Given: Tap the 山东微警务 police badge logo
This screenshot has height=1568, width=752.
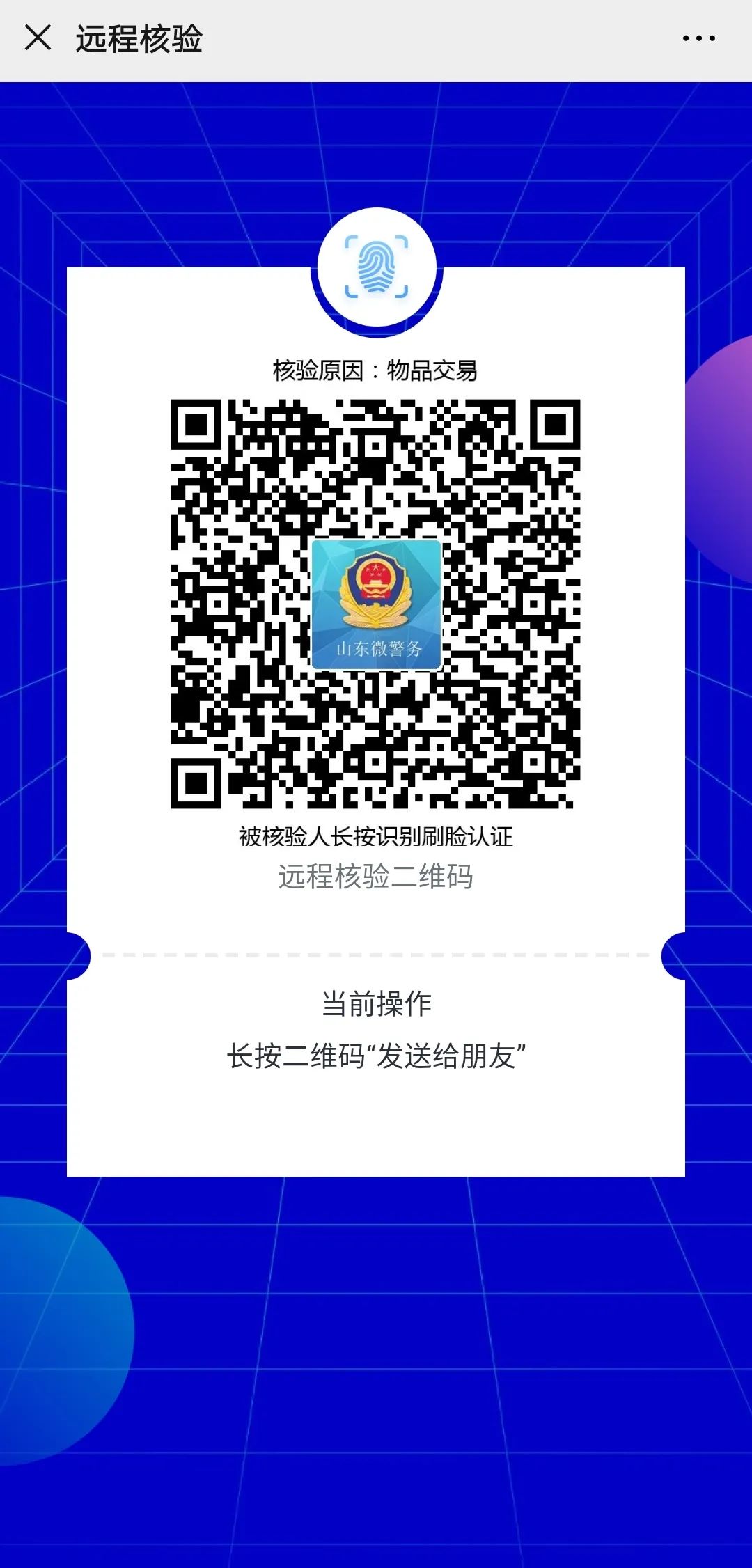Looking at the screenshot, I should [x=376, y=602].
